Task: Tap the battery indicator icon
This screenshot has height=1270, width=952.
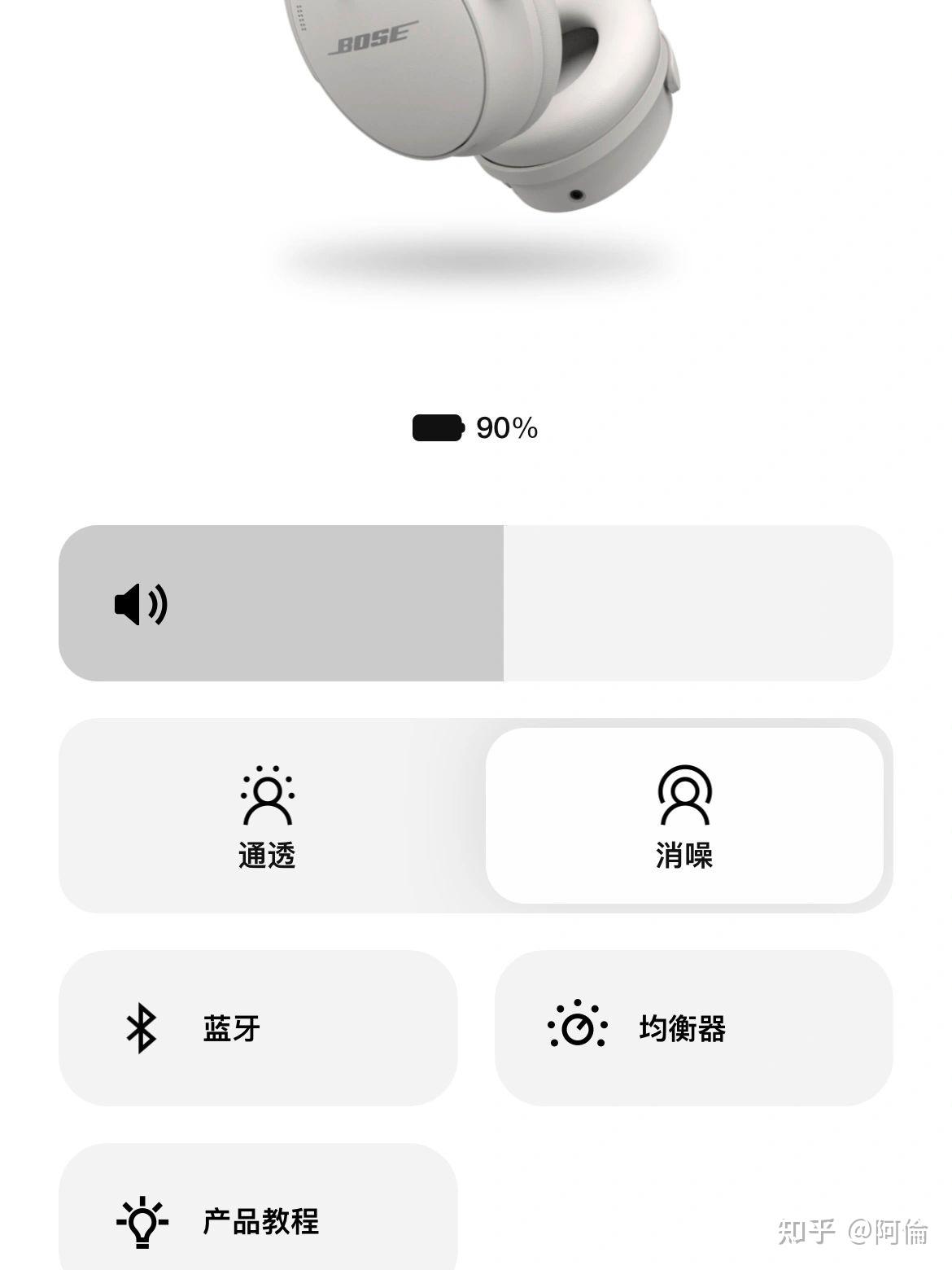Action: click(436, 427)
